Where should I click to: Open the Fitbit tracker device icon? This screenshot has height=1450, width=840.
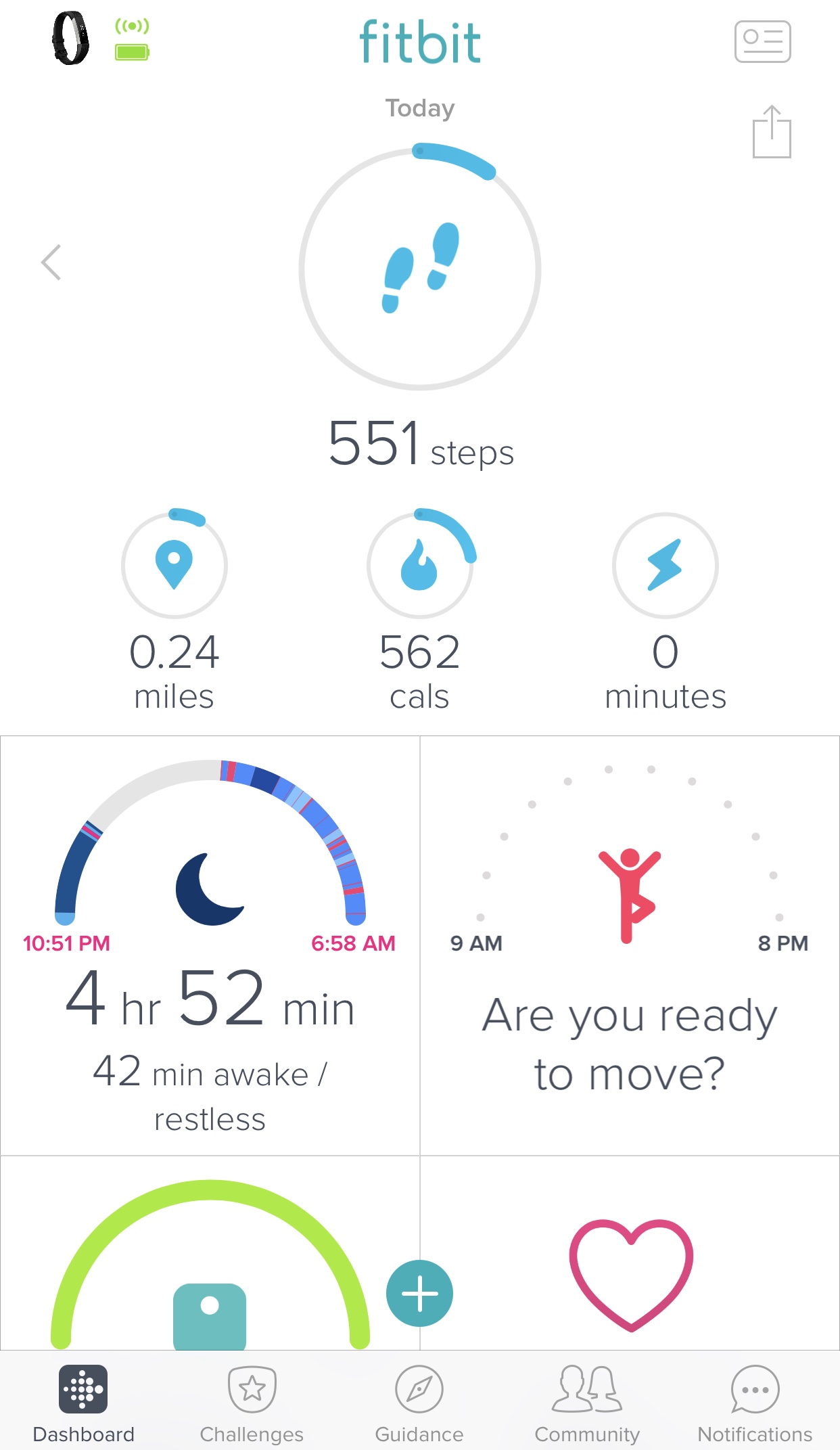pyautogui.click(x=70, y=39)
